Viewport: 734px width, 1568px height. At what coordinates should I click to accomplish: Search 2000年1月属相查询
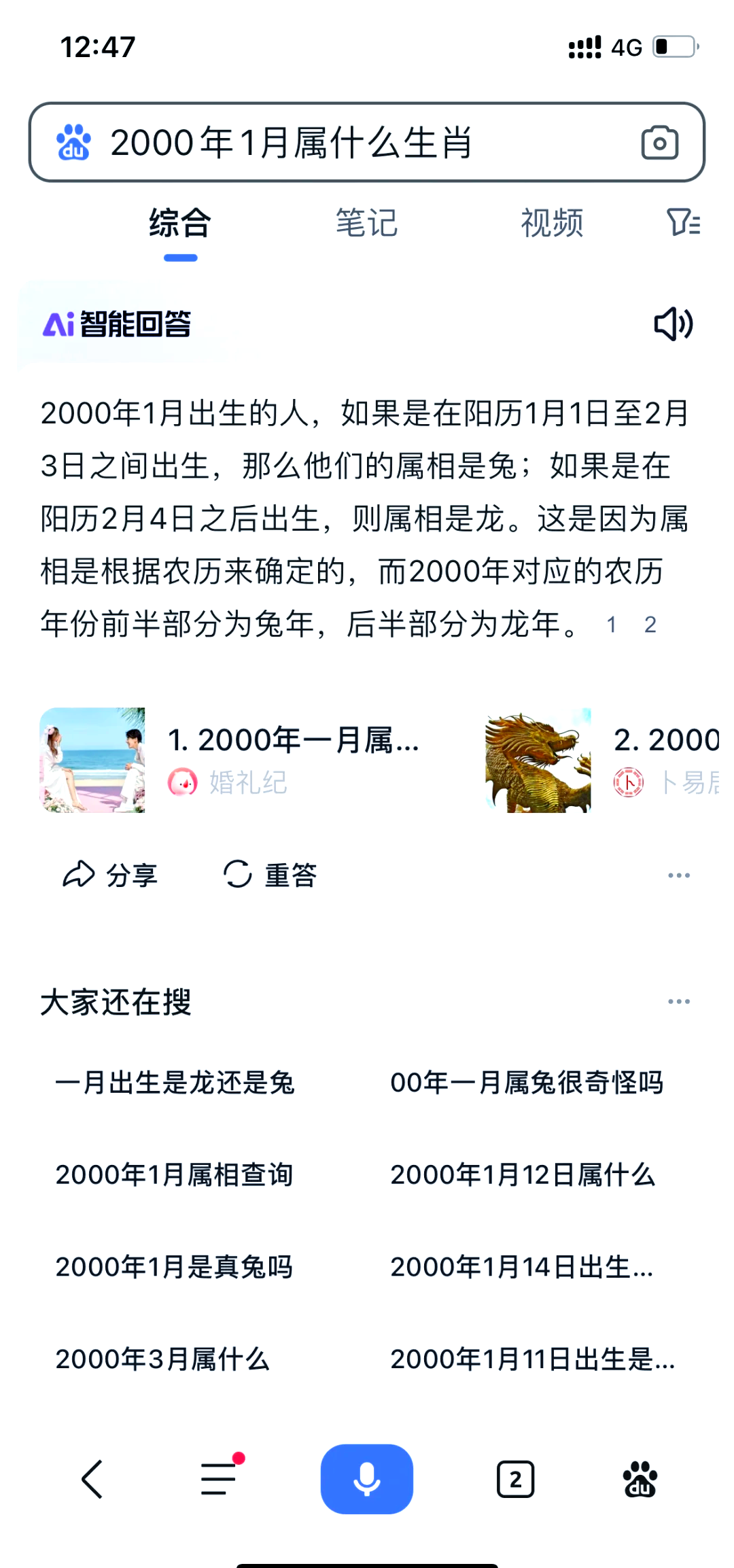click(x=174, y=1174)
